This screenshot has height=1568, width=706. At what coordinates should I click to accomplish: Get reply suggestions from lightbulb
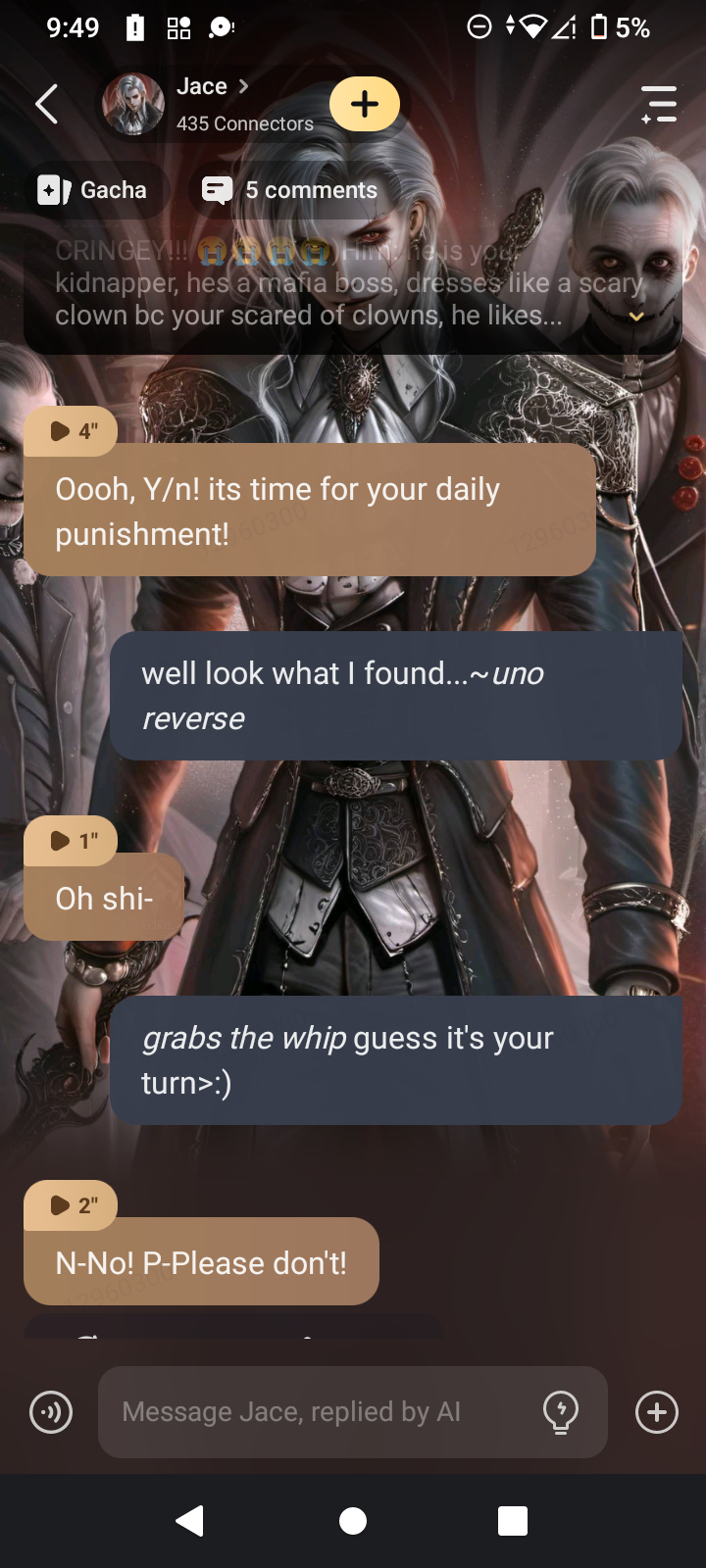point(561,1412)
